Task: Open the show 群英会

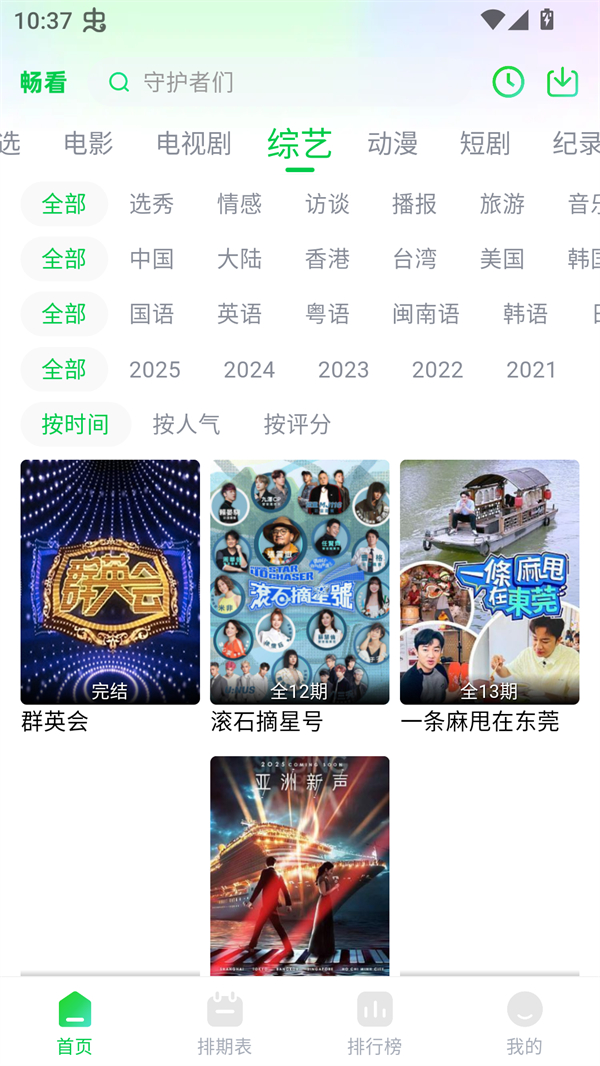Action: [x=110, y=582]
